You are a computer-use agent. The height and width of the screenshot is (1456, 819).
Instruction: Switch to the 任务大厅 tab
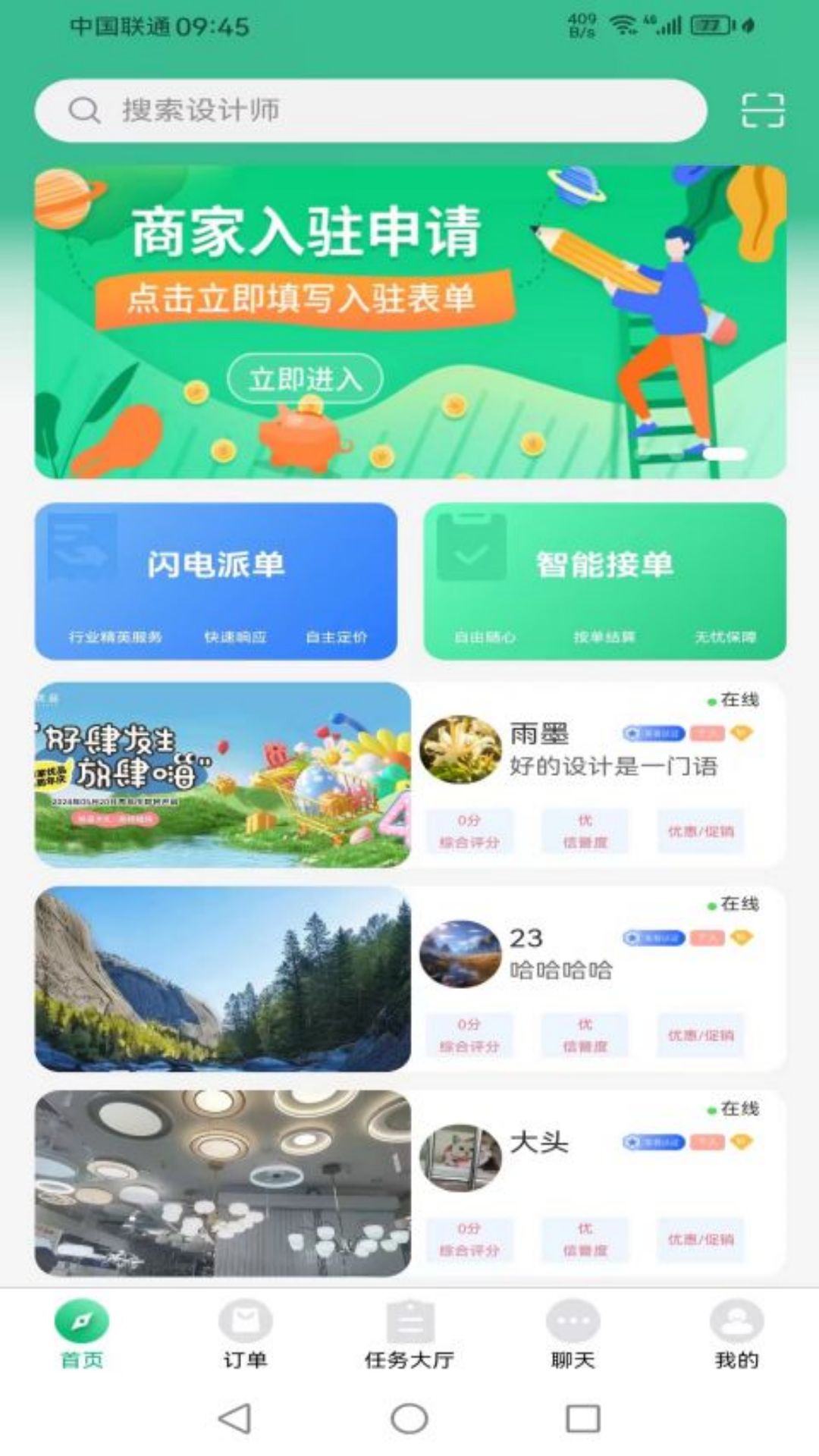point(409,1336)
